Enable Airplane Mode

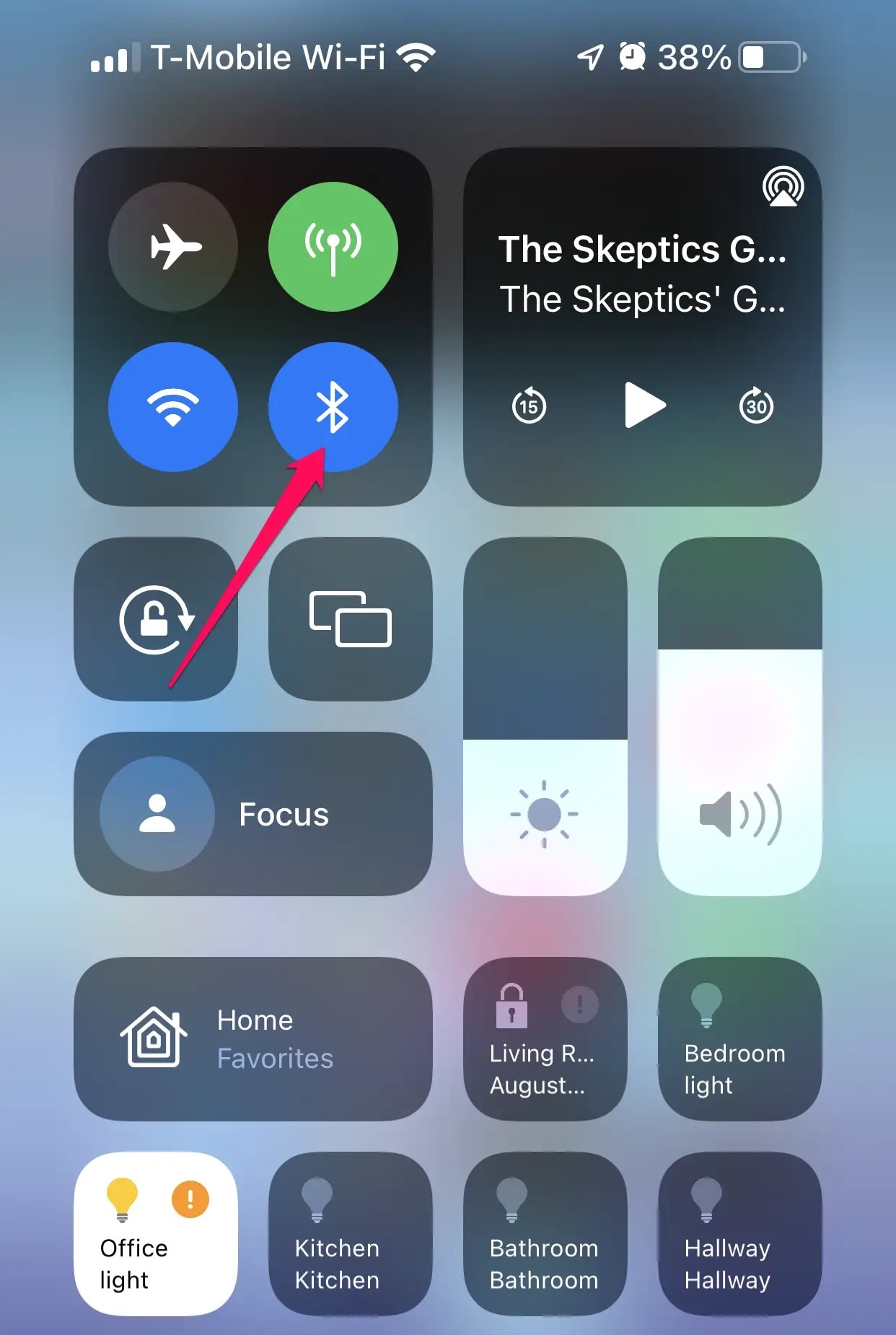pyautogui.click(x=173, y=247)
